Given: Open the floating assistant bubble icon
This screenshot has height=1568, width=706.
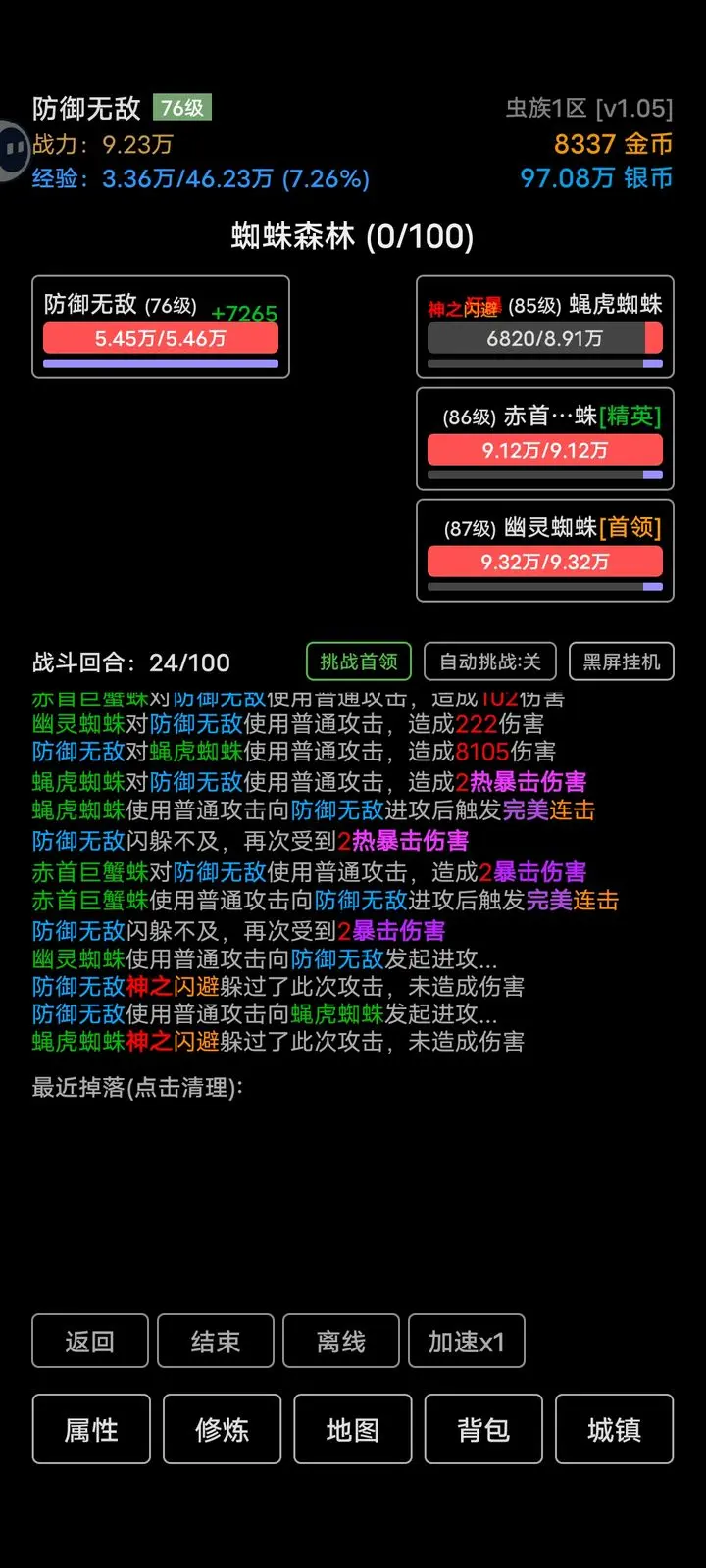Looking at the screenshot, I should [x=12, y=149].
